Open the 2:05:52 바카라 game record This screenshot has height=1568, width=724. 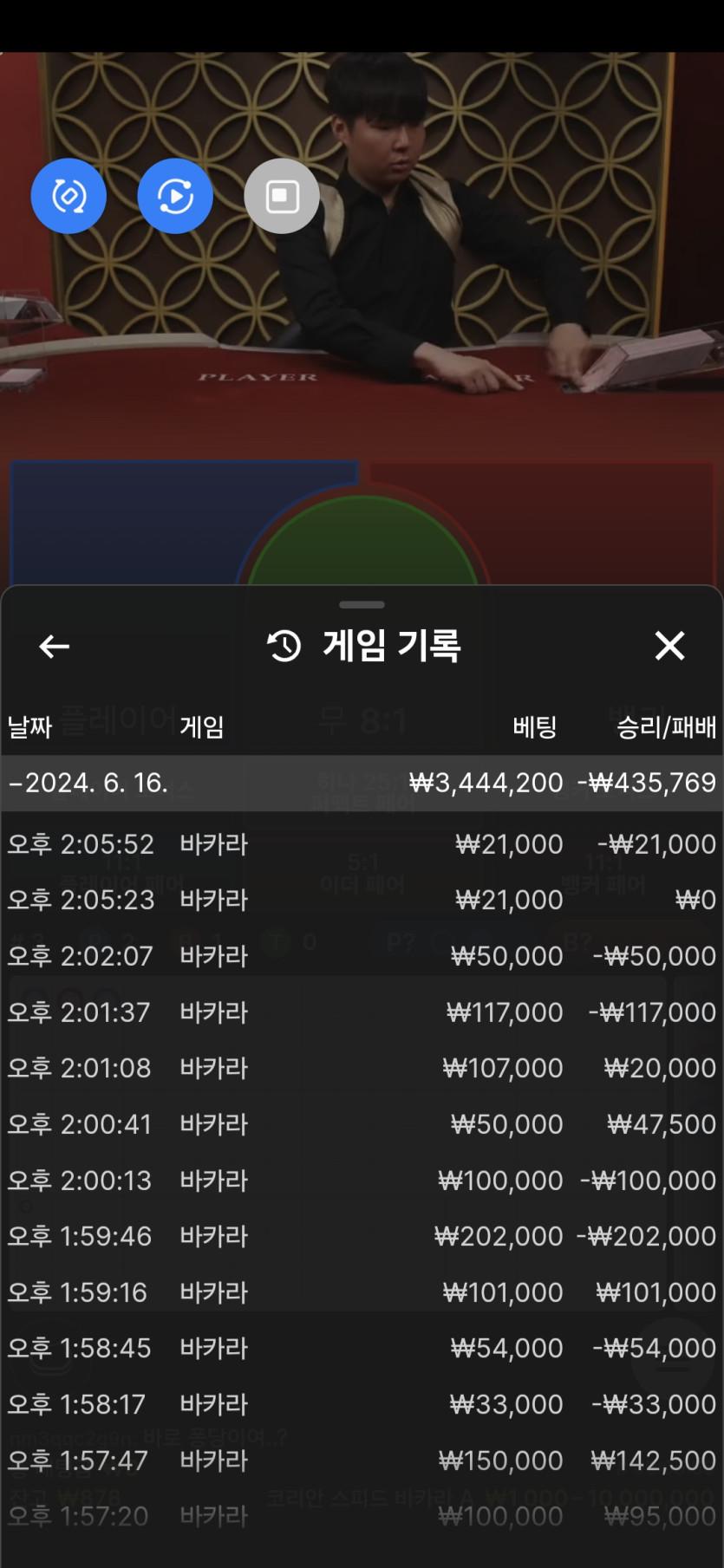pyautogui.click(x=362, y=843)
